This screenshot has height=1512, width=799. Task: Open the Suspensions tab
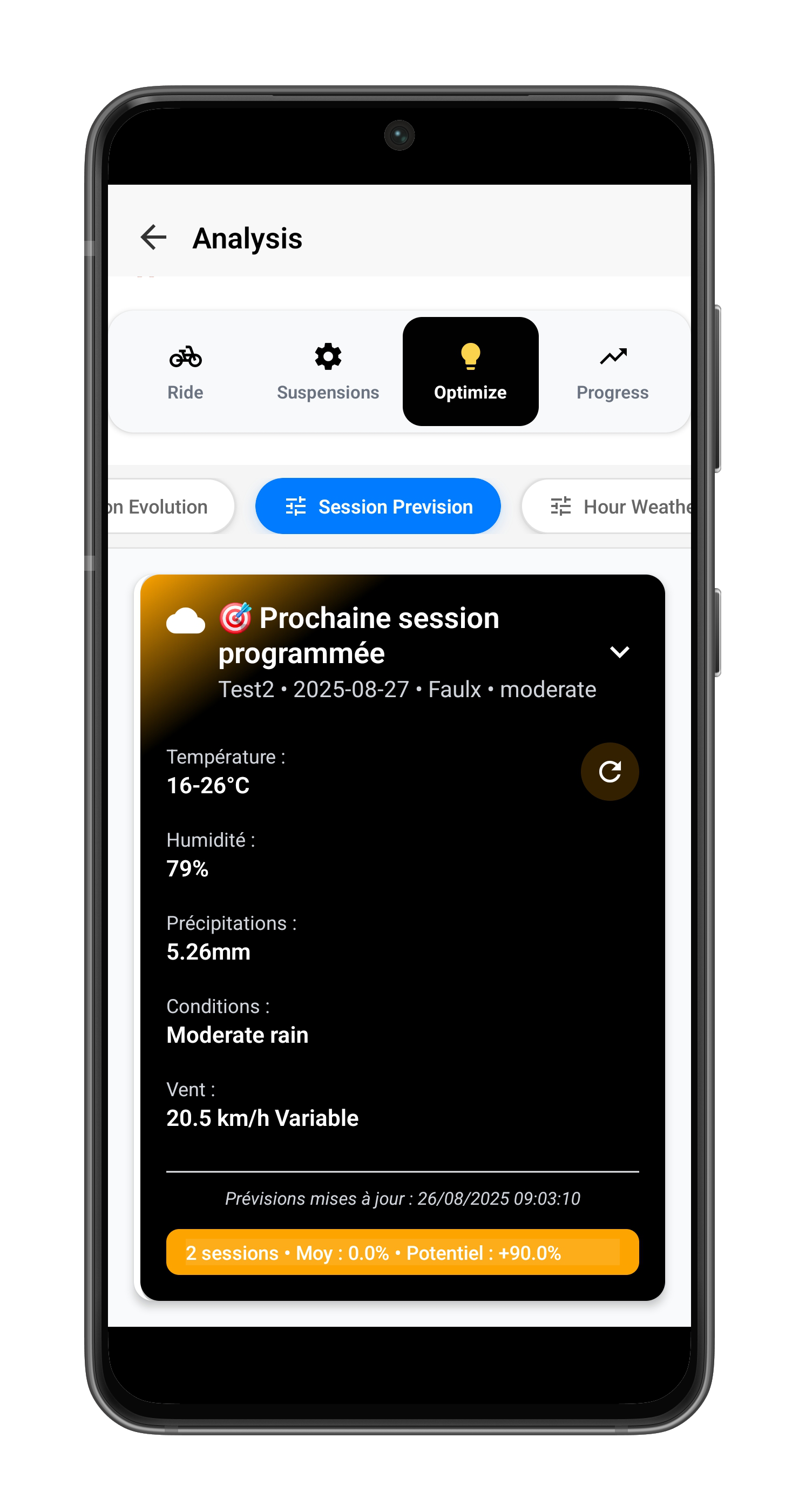click(328, 372)
